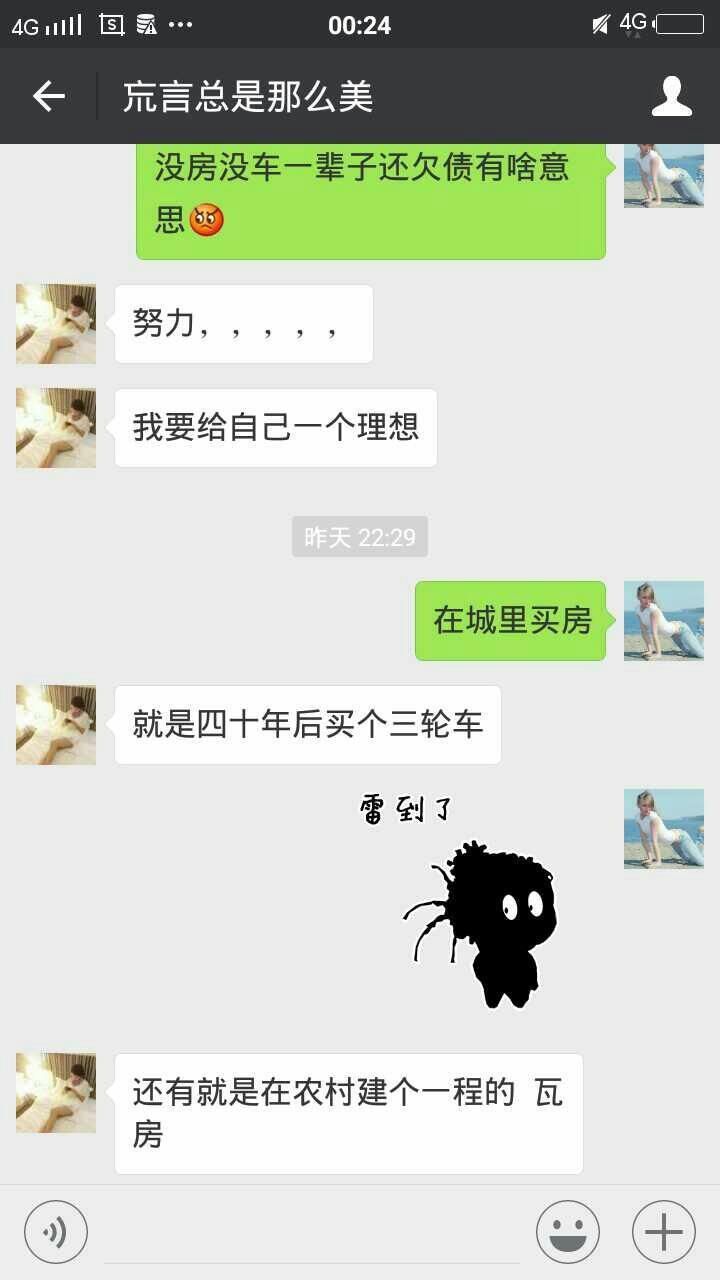Viewport: 720px width, 1280px height.
Task: Open chat info via the profile icon
Action: [671, 96]
